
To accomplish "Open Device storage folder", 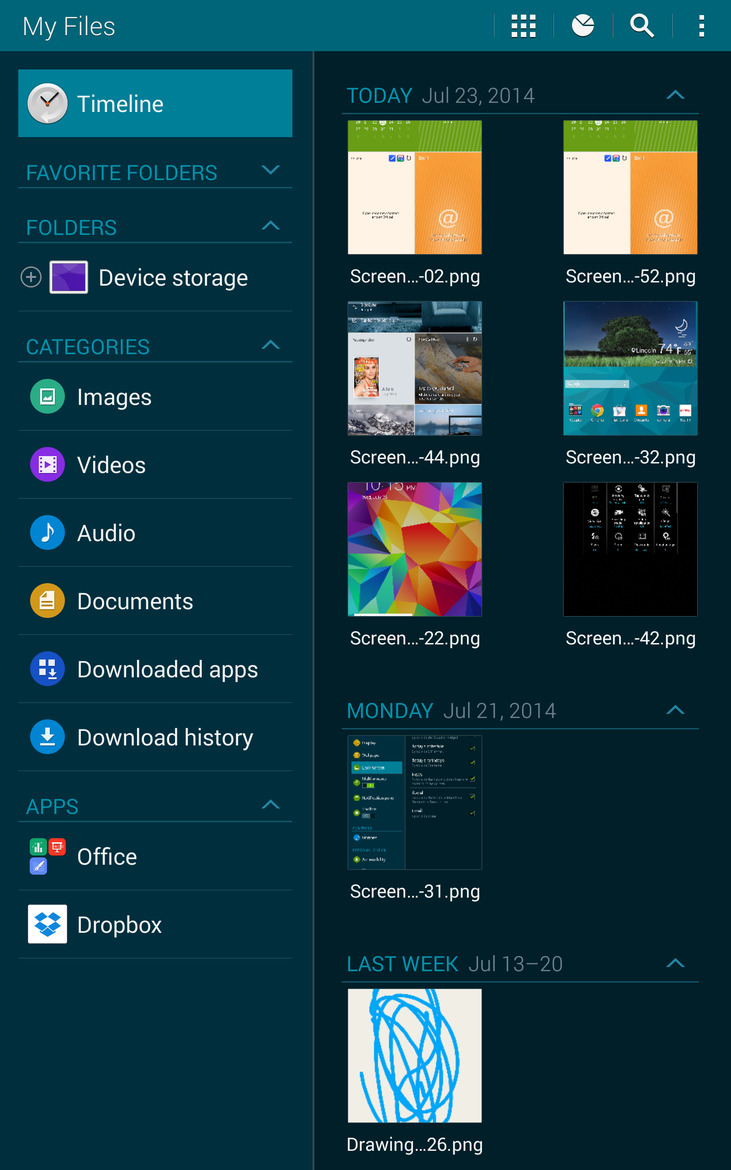I will (x=170, y=277).
